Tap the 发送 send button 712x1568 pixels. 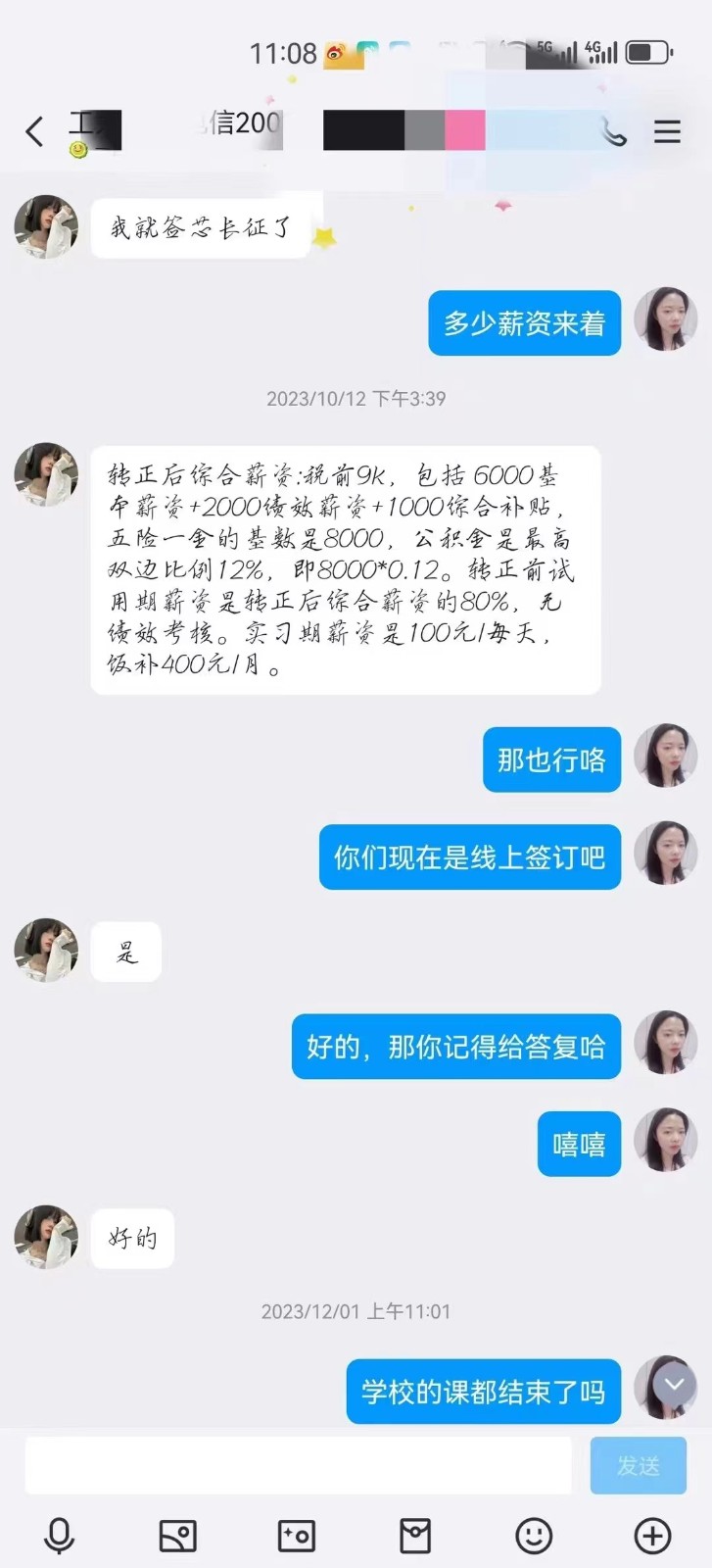click(x=638, y=1465)
